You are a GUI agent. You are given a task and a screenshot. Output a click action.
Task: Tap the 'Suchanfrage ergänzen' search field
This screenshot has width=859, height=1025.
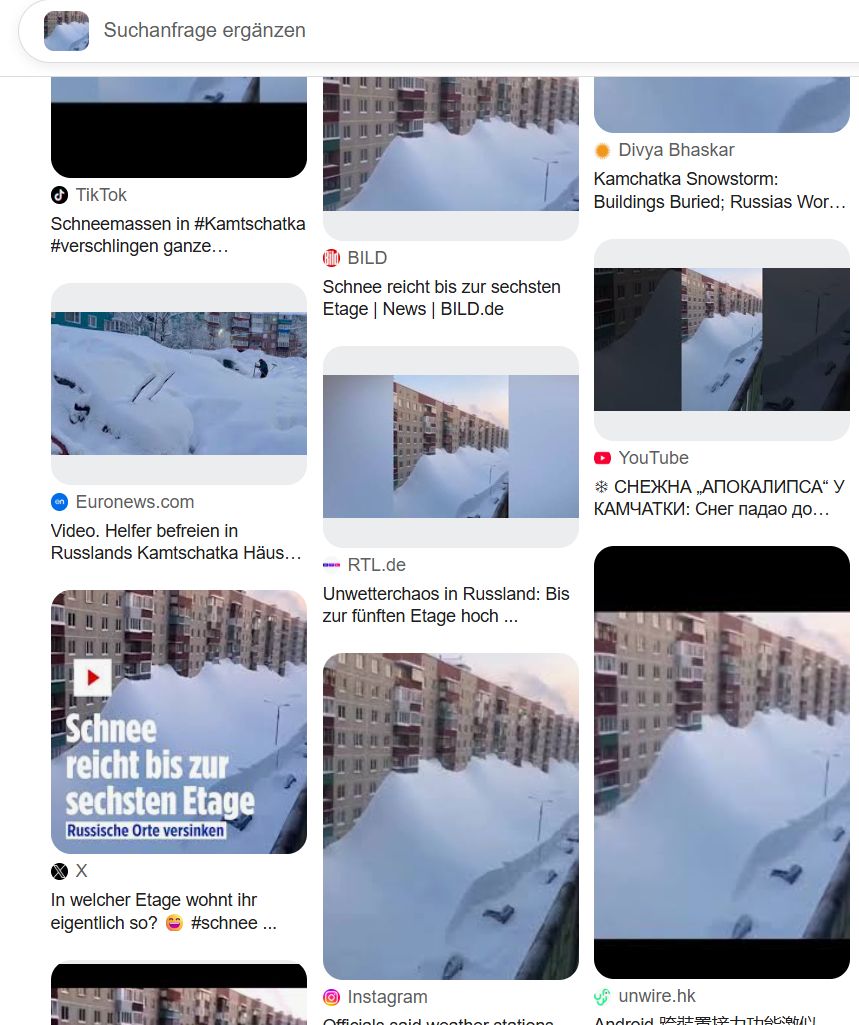pos(400,31)
